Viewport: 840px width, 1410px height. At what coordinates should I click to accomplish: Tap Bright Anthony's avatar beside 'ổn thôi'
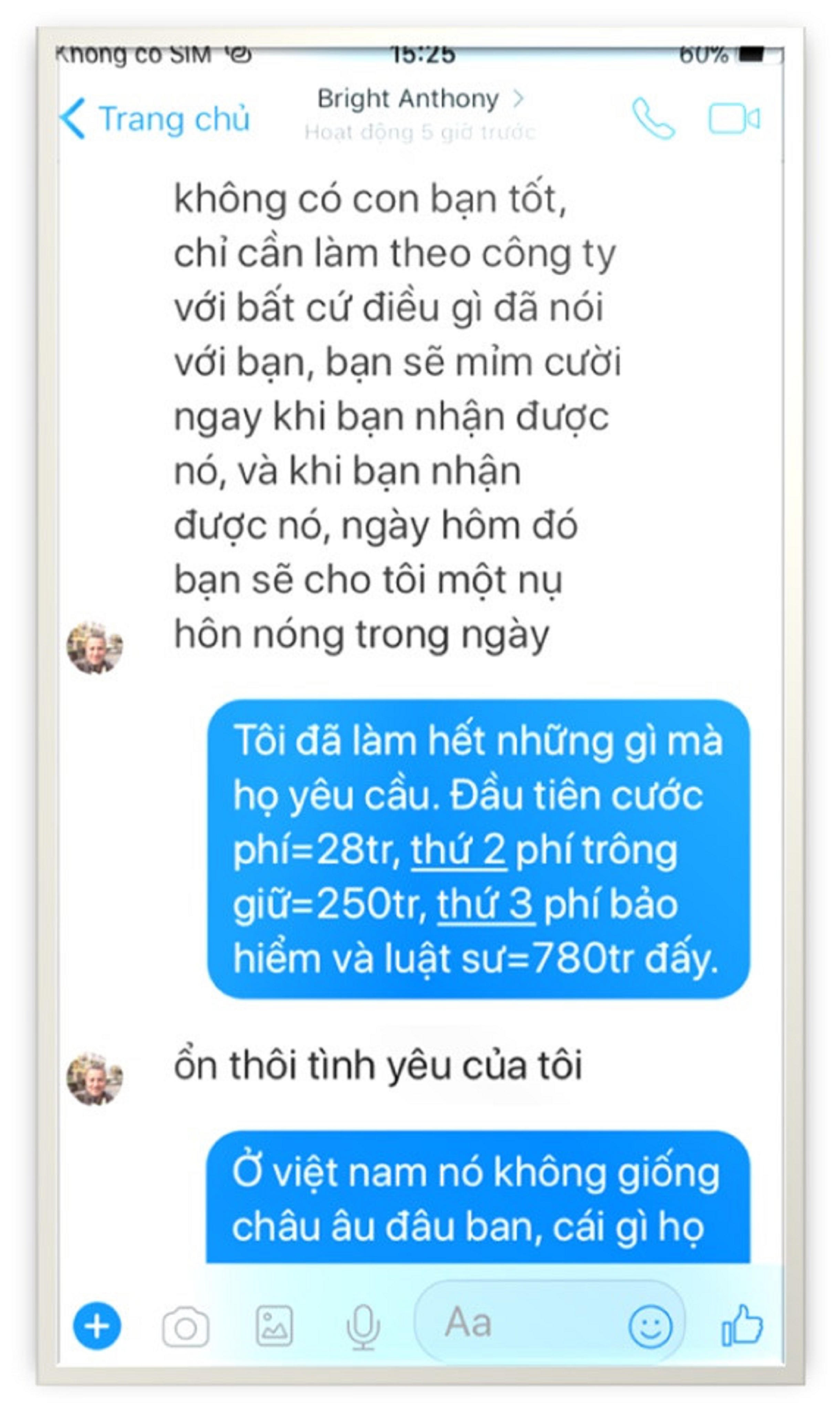click(x=95, y=1078)
